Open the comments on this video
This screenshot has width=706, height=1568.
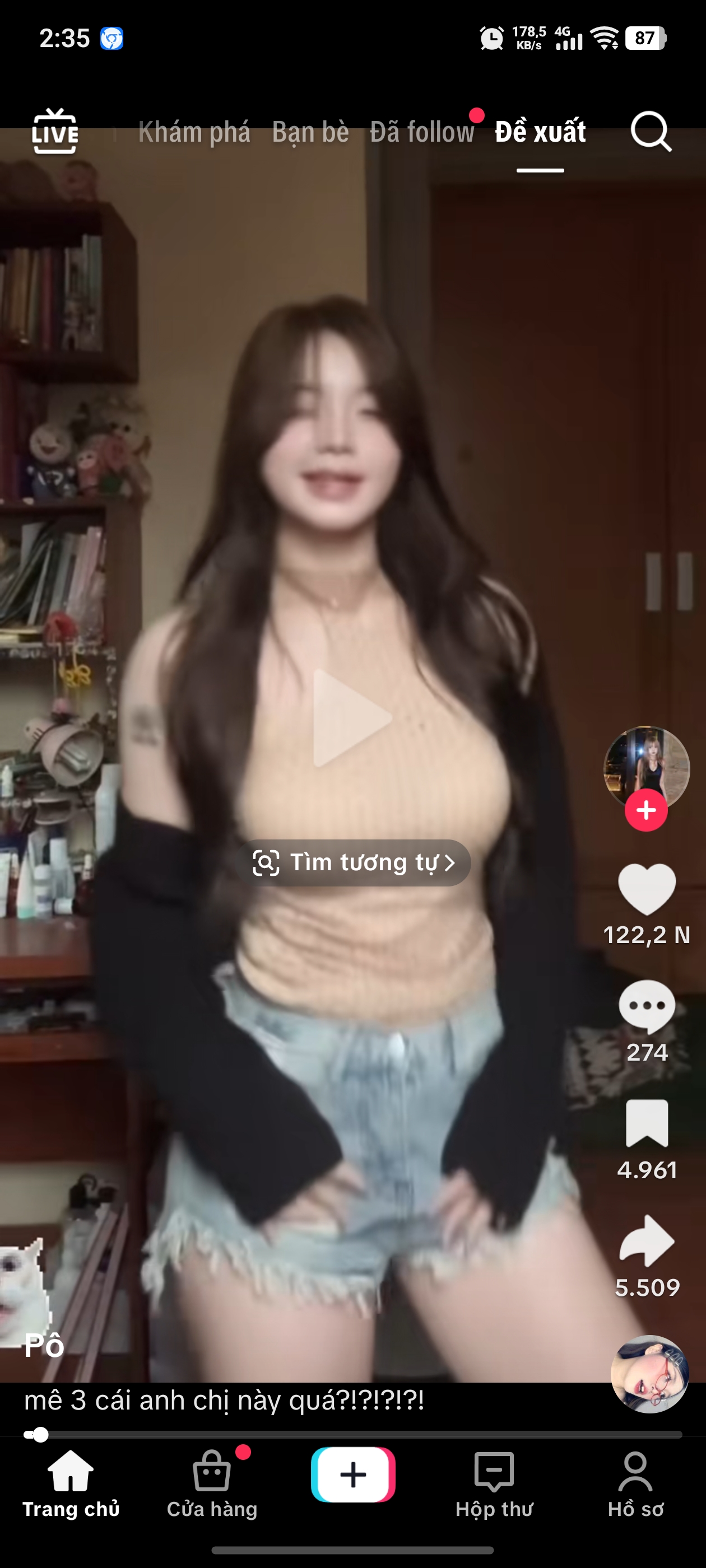pyautogui.click(x=646, y=1006)
